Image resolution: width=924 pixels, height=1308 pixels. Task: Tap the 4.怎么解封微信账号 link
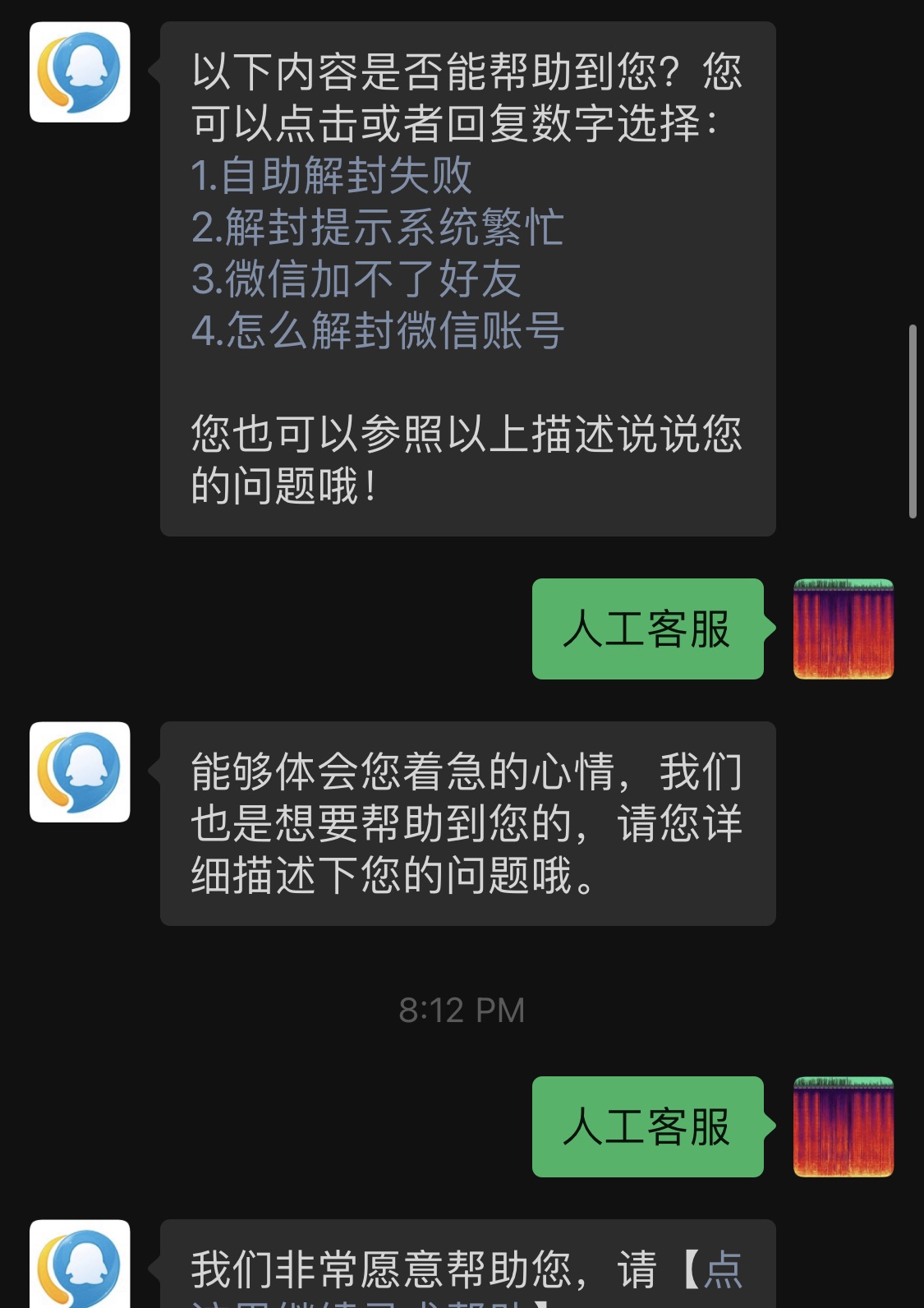[377, 331]
